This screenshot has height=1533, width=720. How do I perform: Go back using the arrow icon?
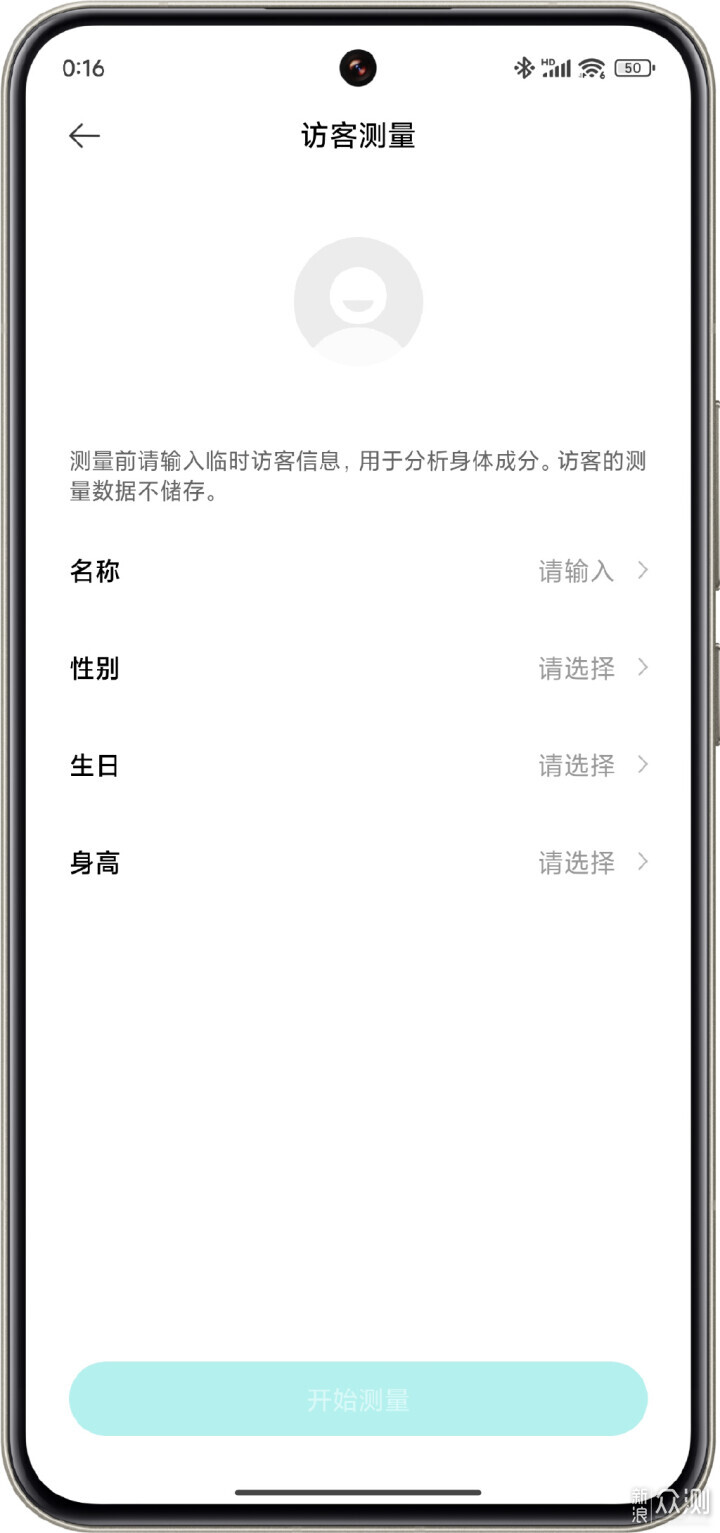84,136
